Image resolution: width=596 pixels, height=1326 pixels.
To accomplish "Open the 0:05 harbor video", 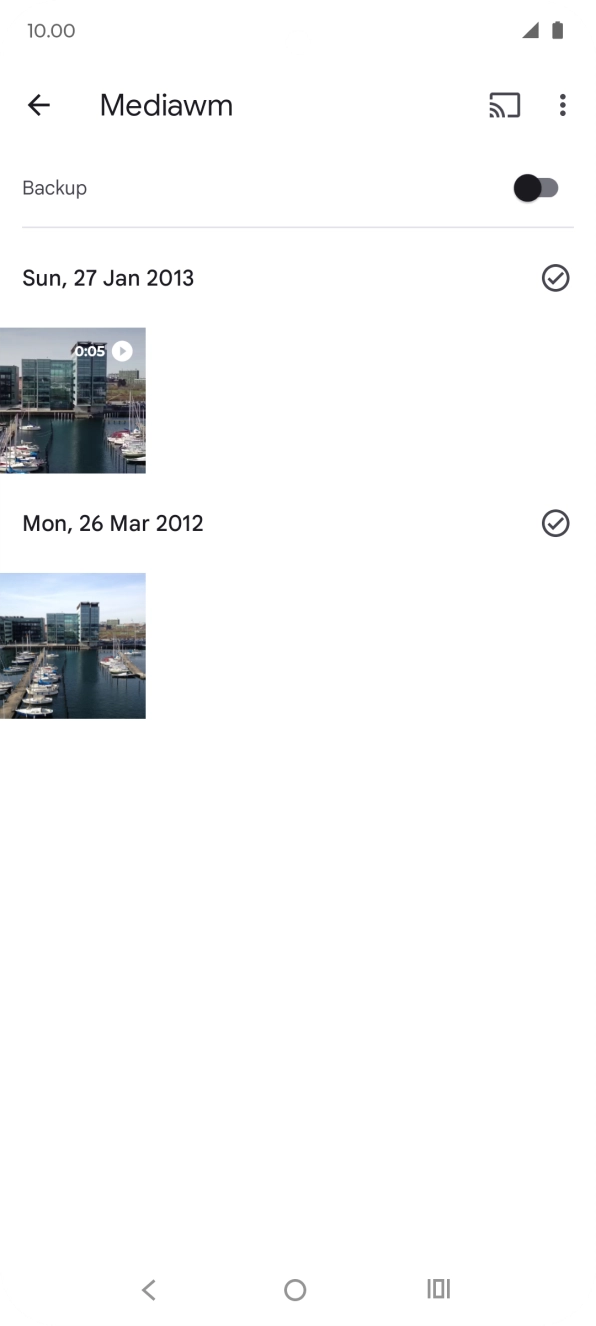I will 73,400.
